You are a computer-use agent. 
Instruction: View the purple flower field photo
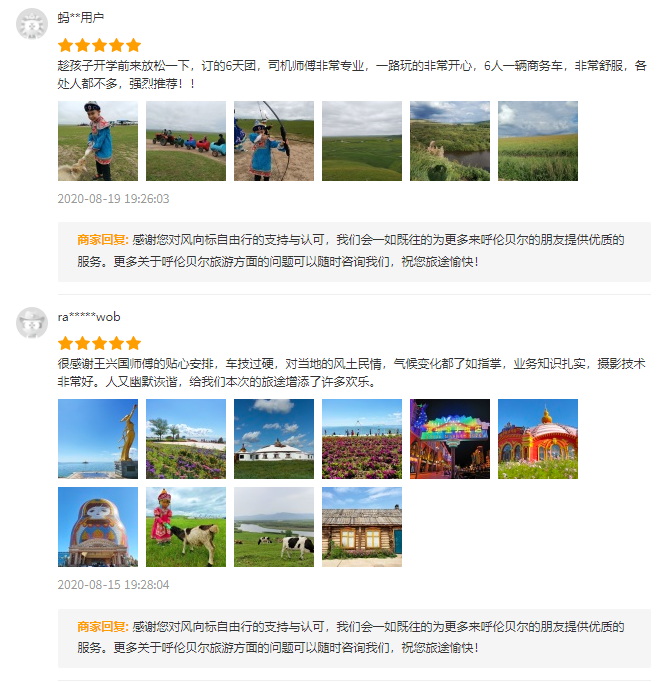click(x=185, y=439)
